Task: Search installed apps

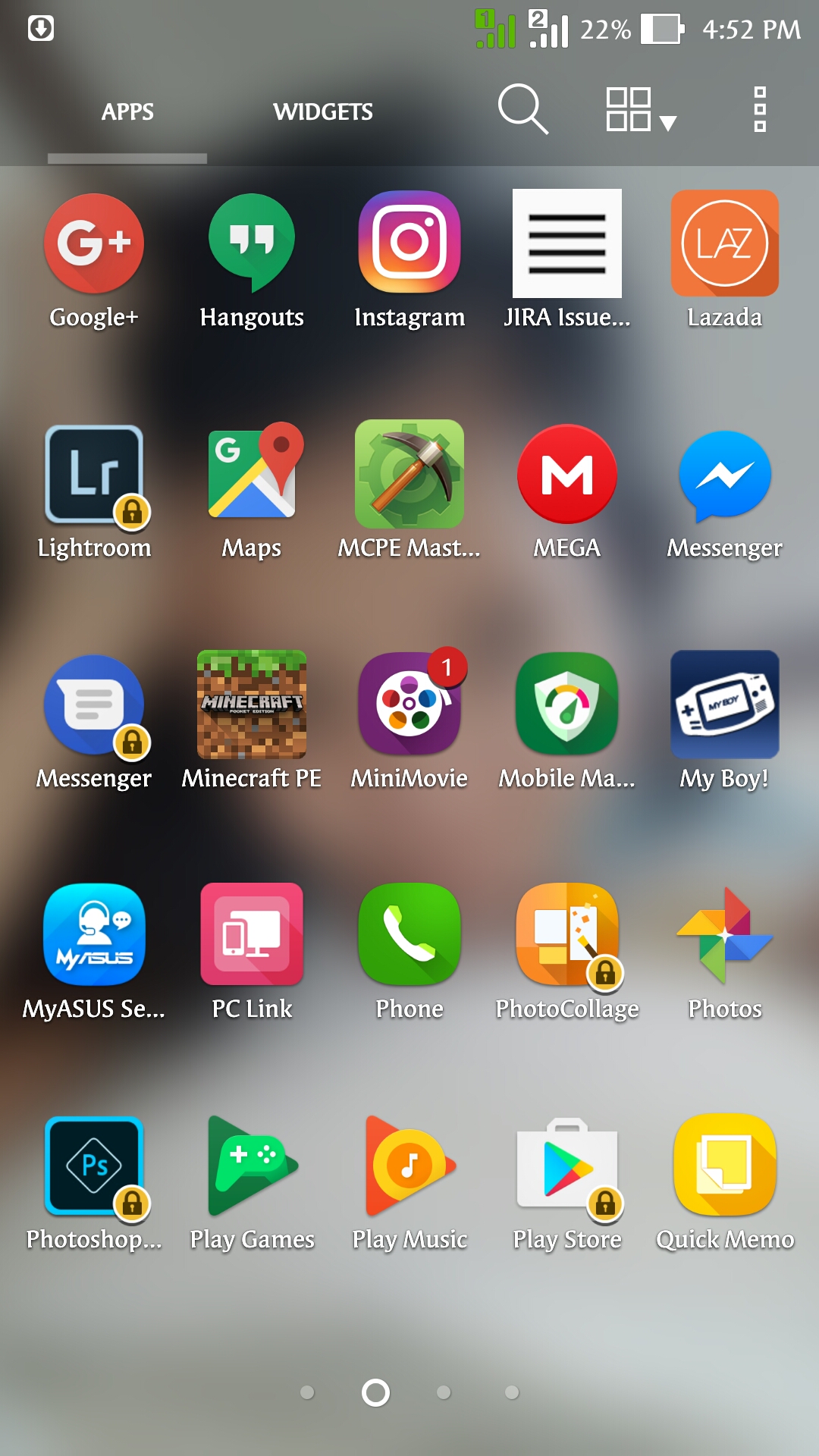Action: coord(522,110)
